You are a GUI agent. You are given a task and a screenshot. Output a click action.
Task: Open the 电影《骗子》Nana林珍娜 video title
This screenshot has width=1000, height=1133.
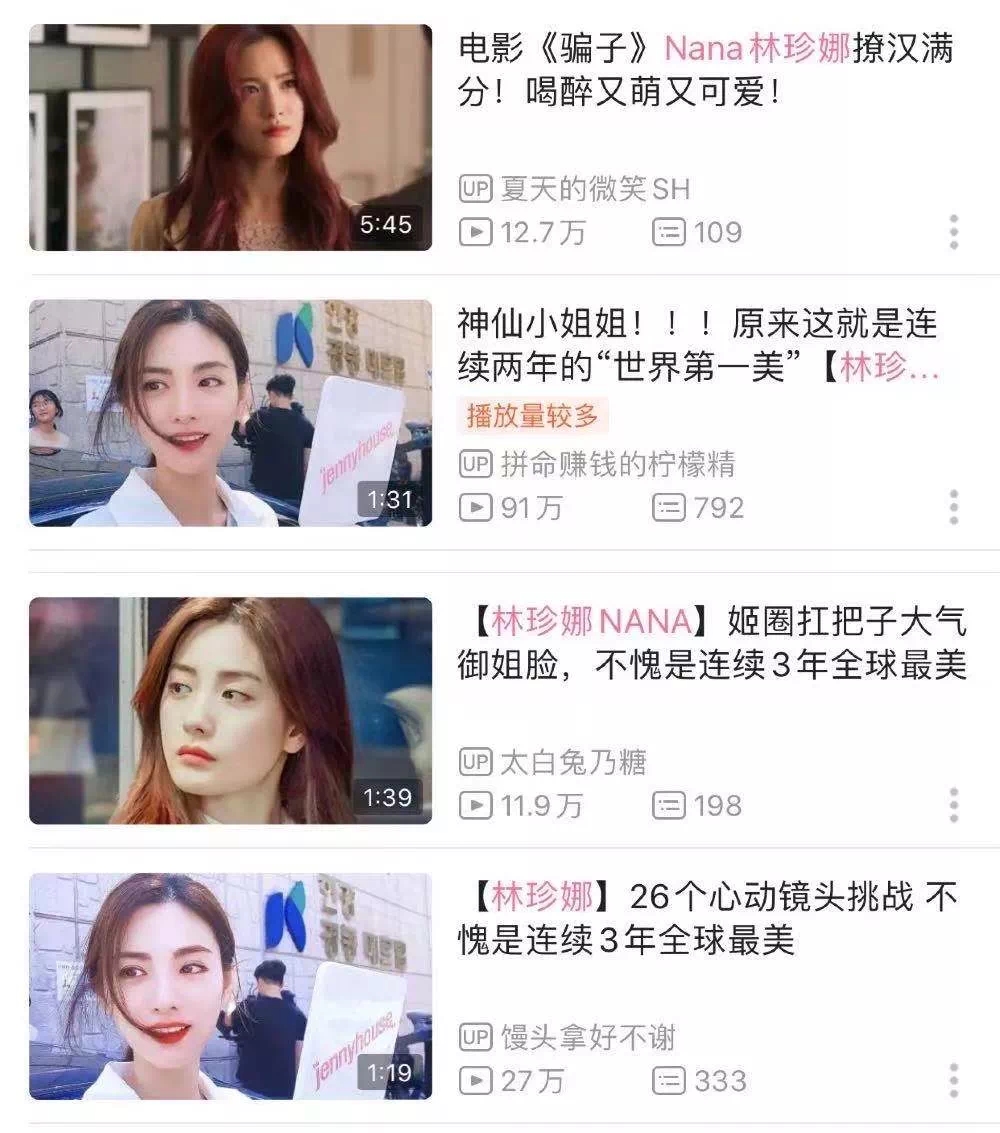(705, 70)
